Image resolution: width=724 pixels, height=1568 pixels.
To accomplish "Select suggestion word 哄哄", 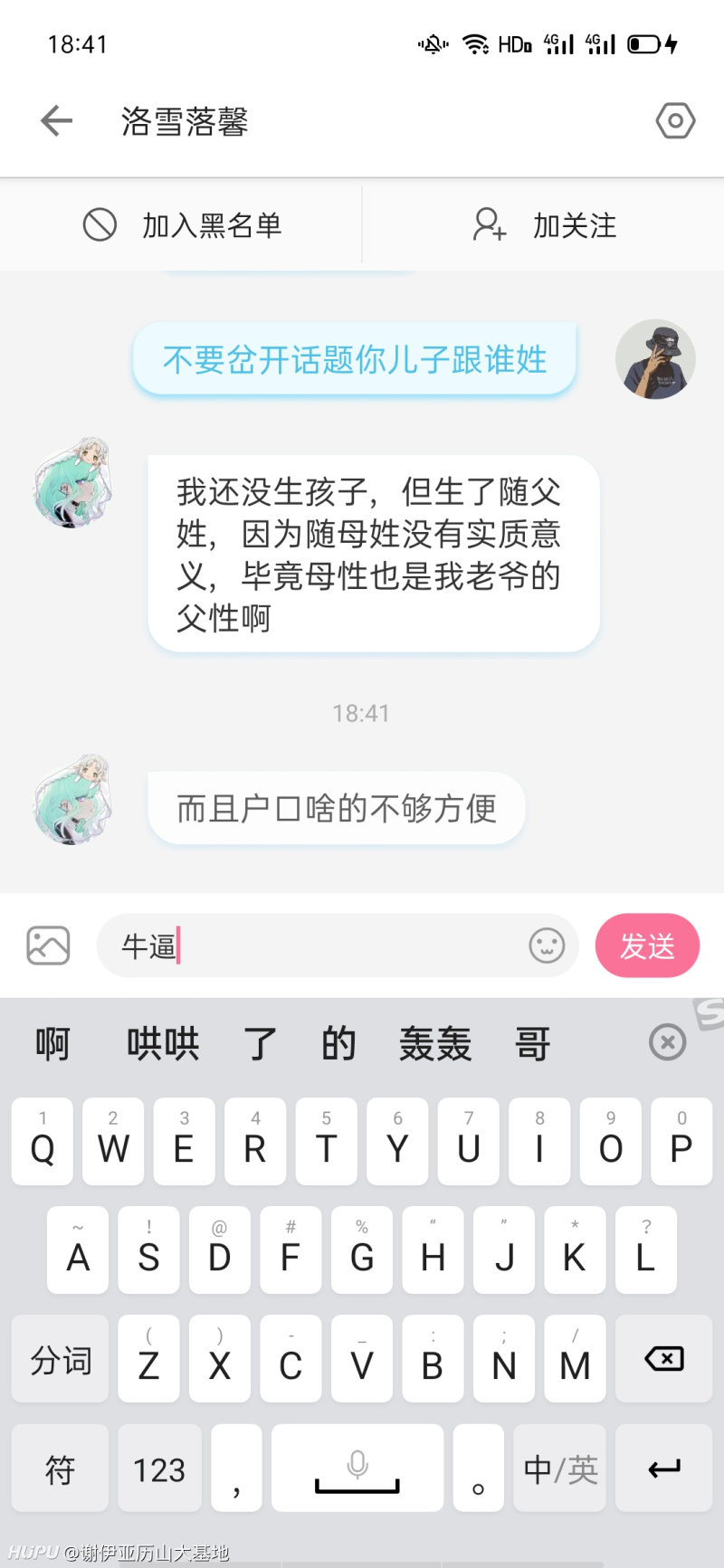I will click(x=163, y=1042).
